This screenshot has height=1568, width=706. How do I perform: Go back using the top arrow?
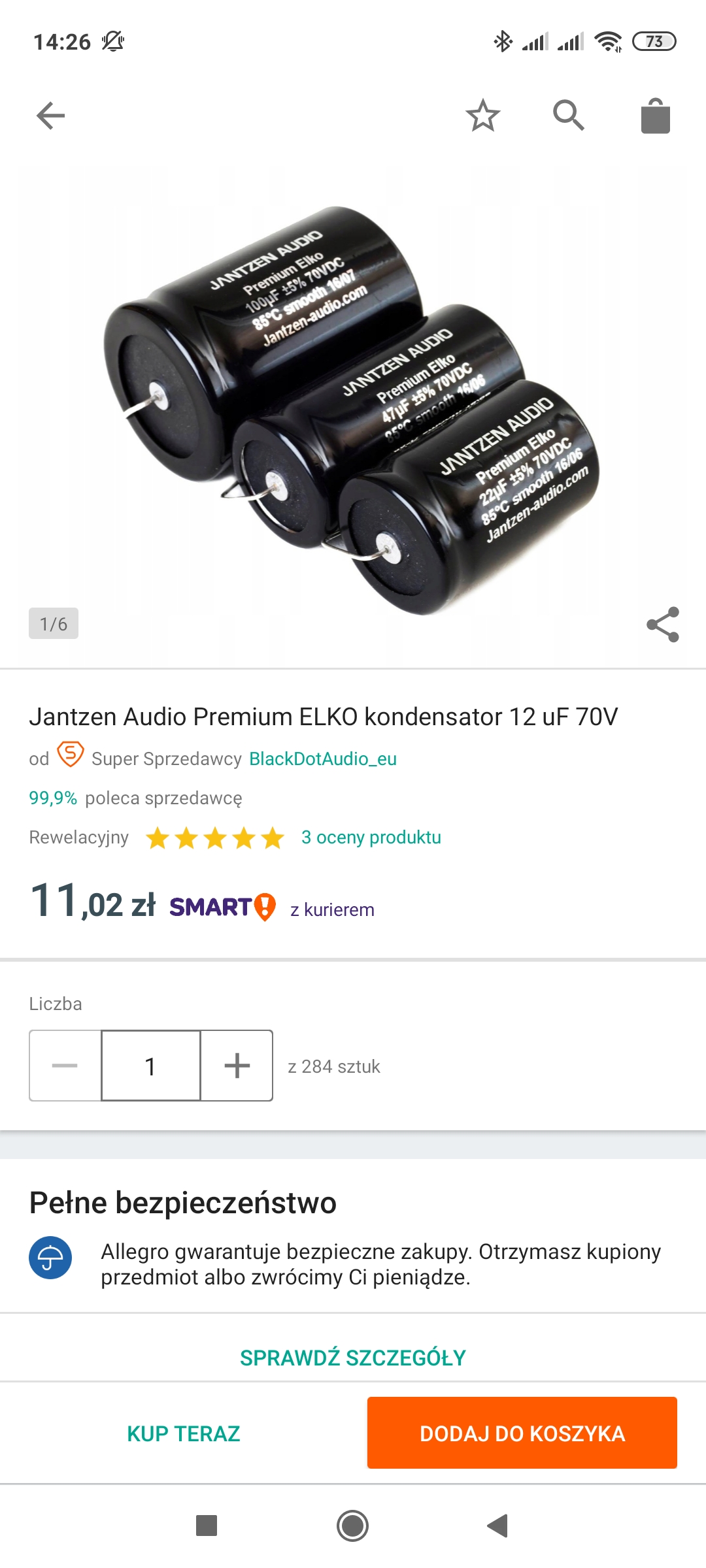point(50,116)
